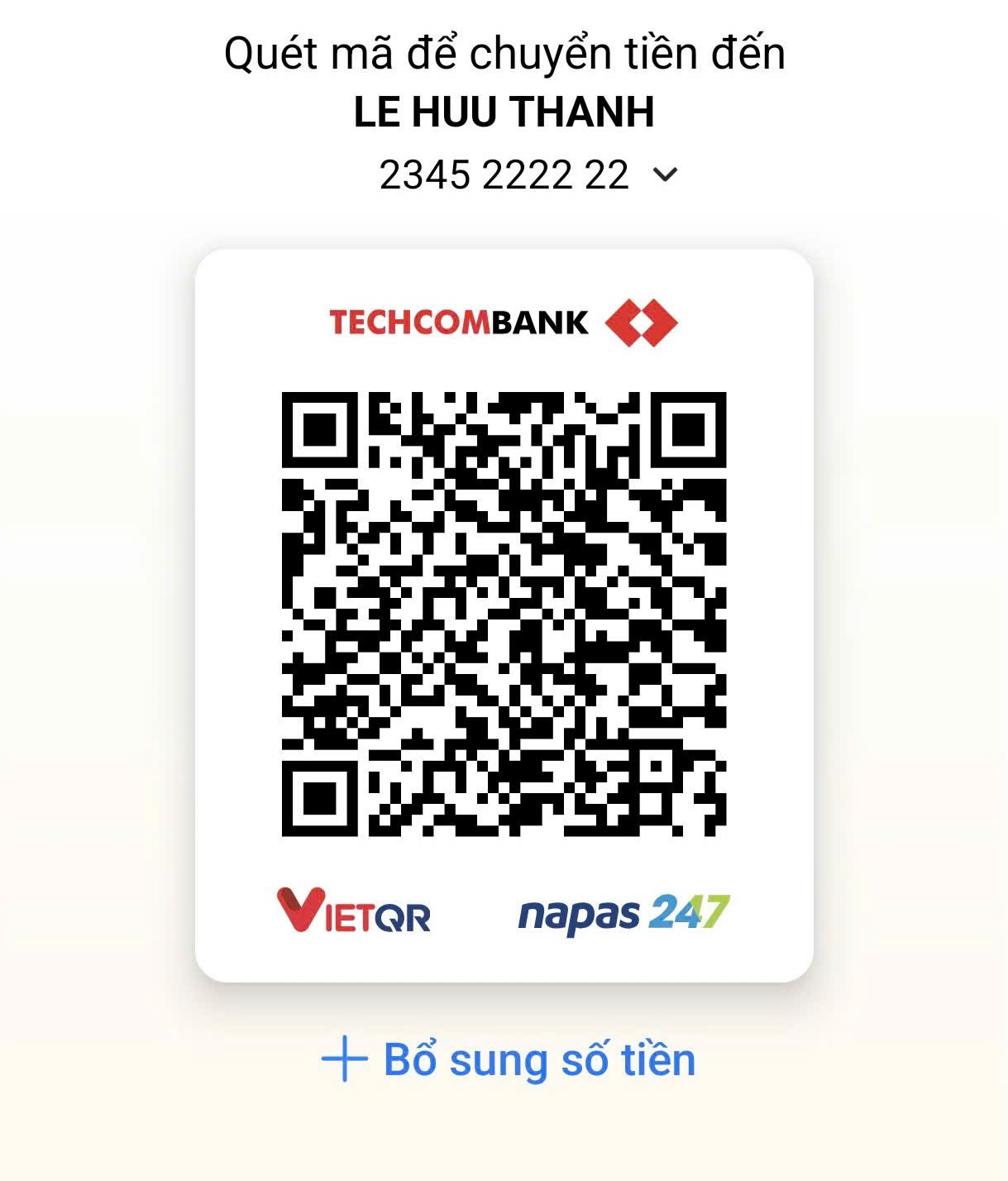Tap 'Bổ sung số tiền' to add amount
Screen dimensions: 1008x1181
pyautogui.click(x=509, y=1060)
